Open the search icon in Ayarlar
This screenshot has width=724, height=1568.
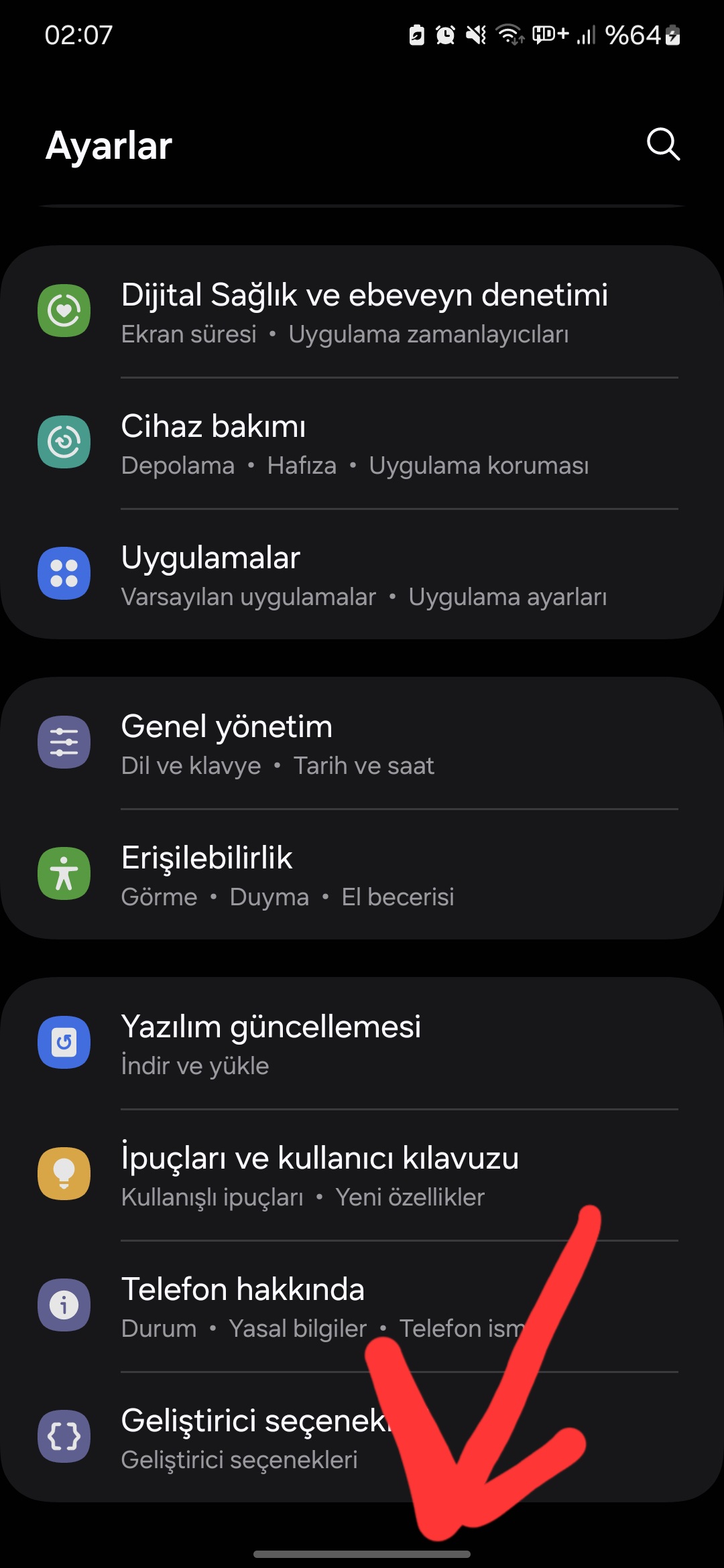coord(663,144)
